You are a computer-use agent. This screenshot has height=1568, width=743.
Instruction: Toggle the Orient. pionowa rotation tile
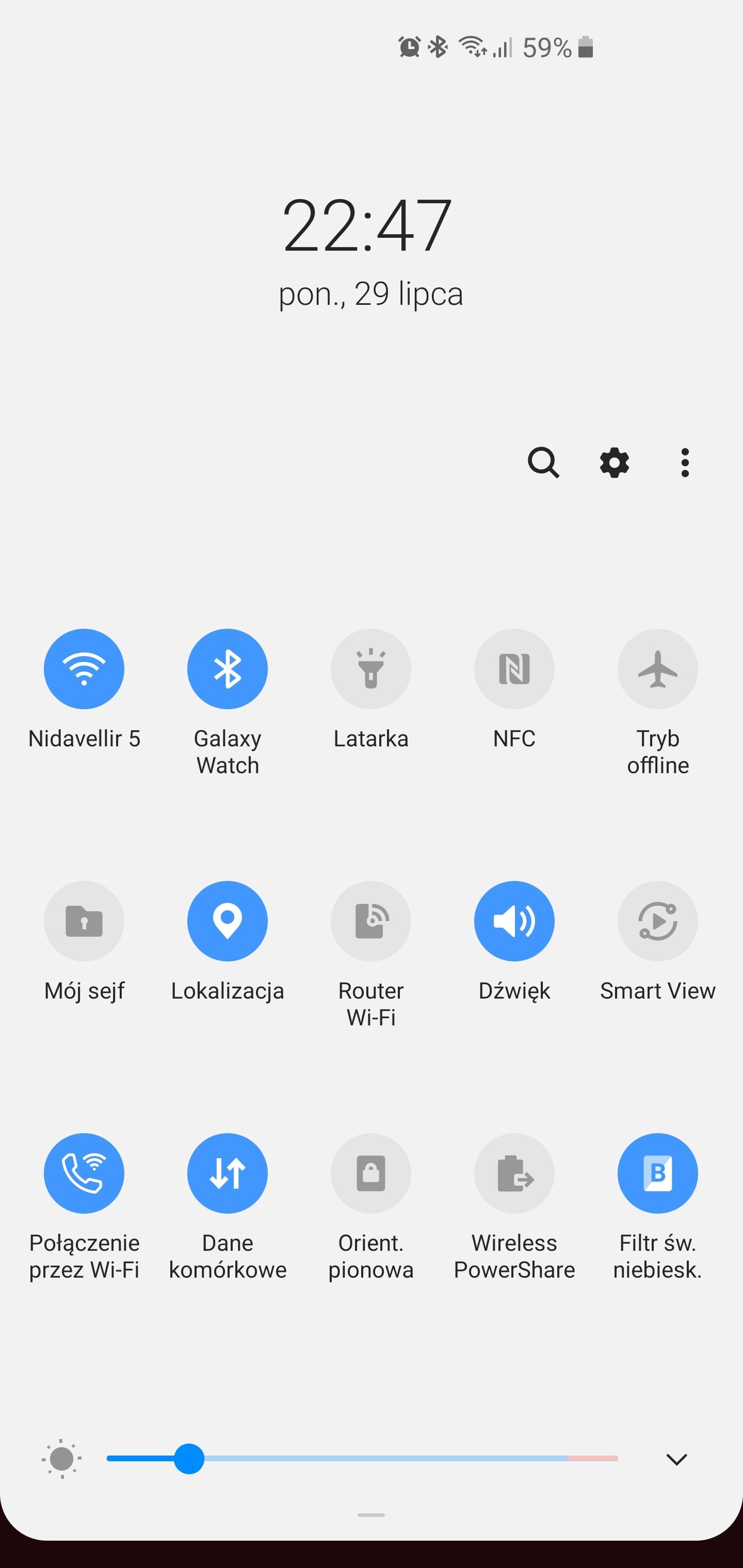(x=371, y=1172)
